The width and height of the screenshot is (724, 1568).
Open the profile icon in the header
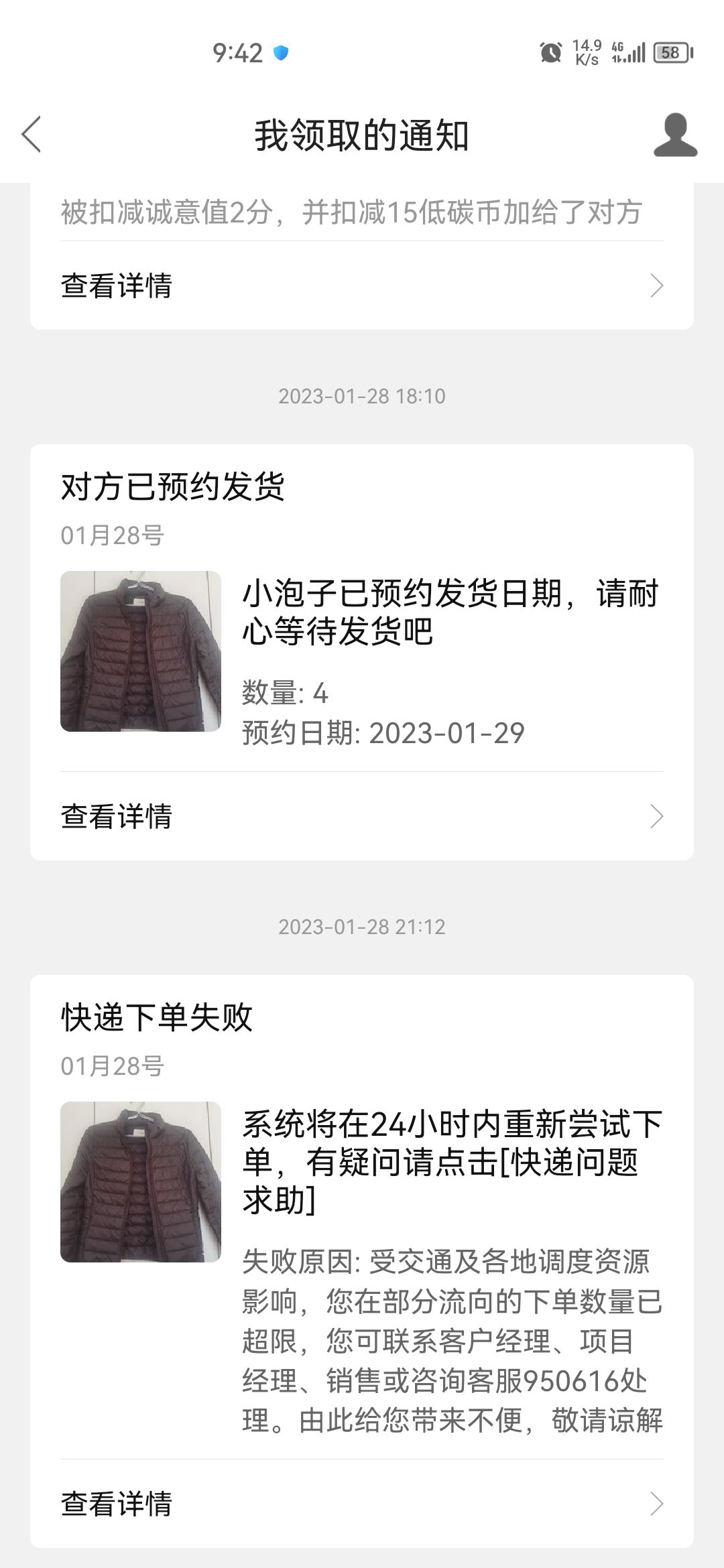pos(675,135)
